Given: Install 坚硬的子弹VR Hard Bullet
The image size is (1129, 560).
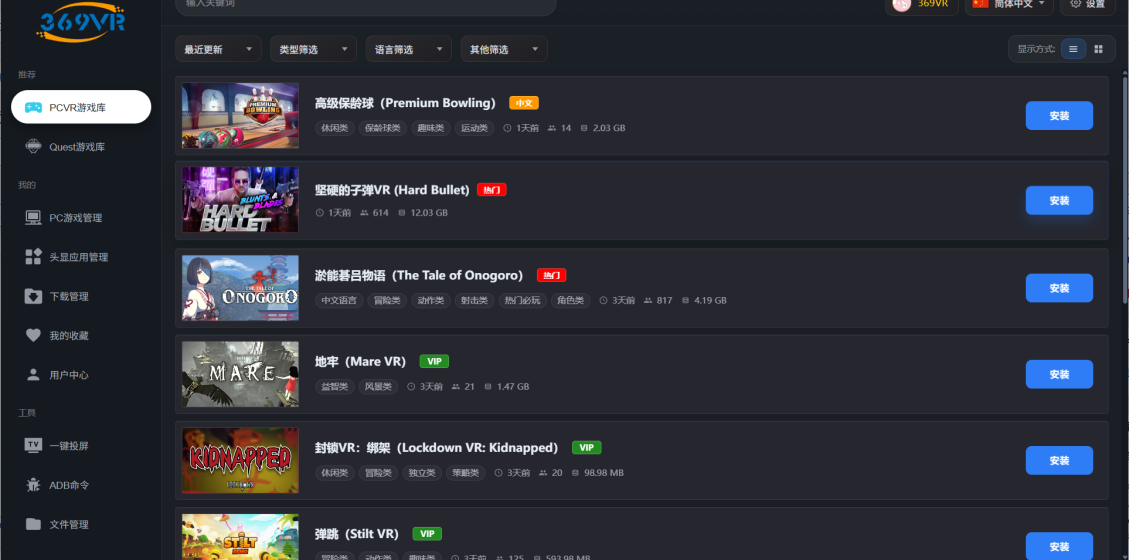Looking at the screenshot, I should (x=1059, y=201).
